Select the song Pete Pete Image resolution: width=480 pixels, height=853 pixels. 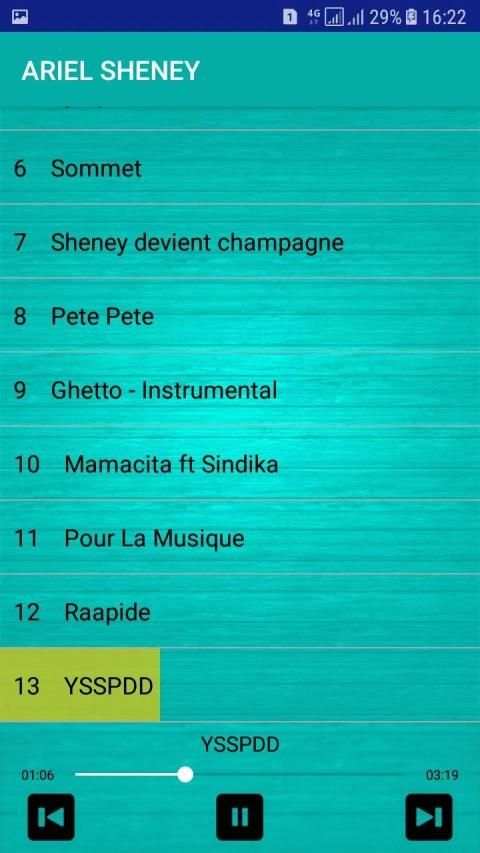coord(240,316)
